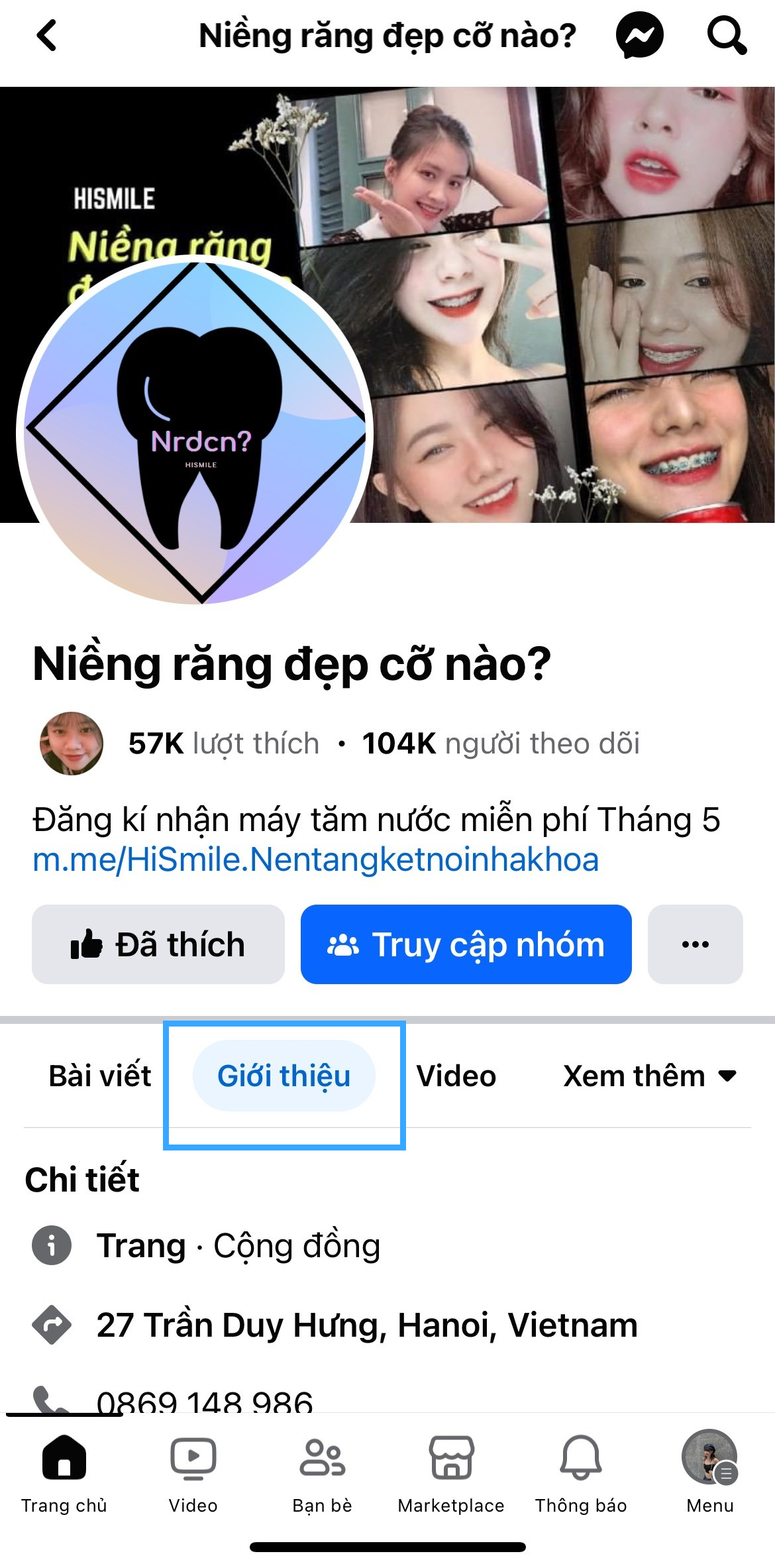The width and height of the screenshot is (775, 1568).
Task: Select the Giới thiệu tab
Action: pyautogui.click(x=284, y=1076)
